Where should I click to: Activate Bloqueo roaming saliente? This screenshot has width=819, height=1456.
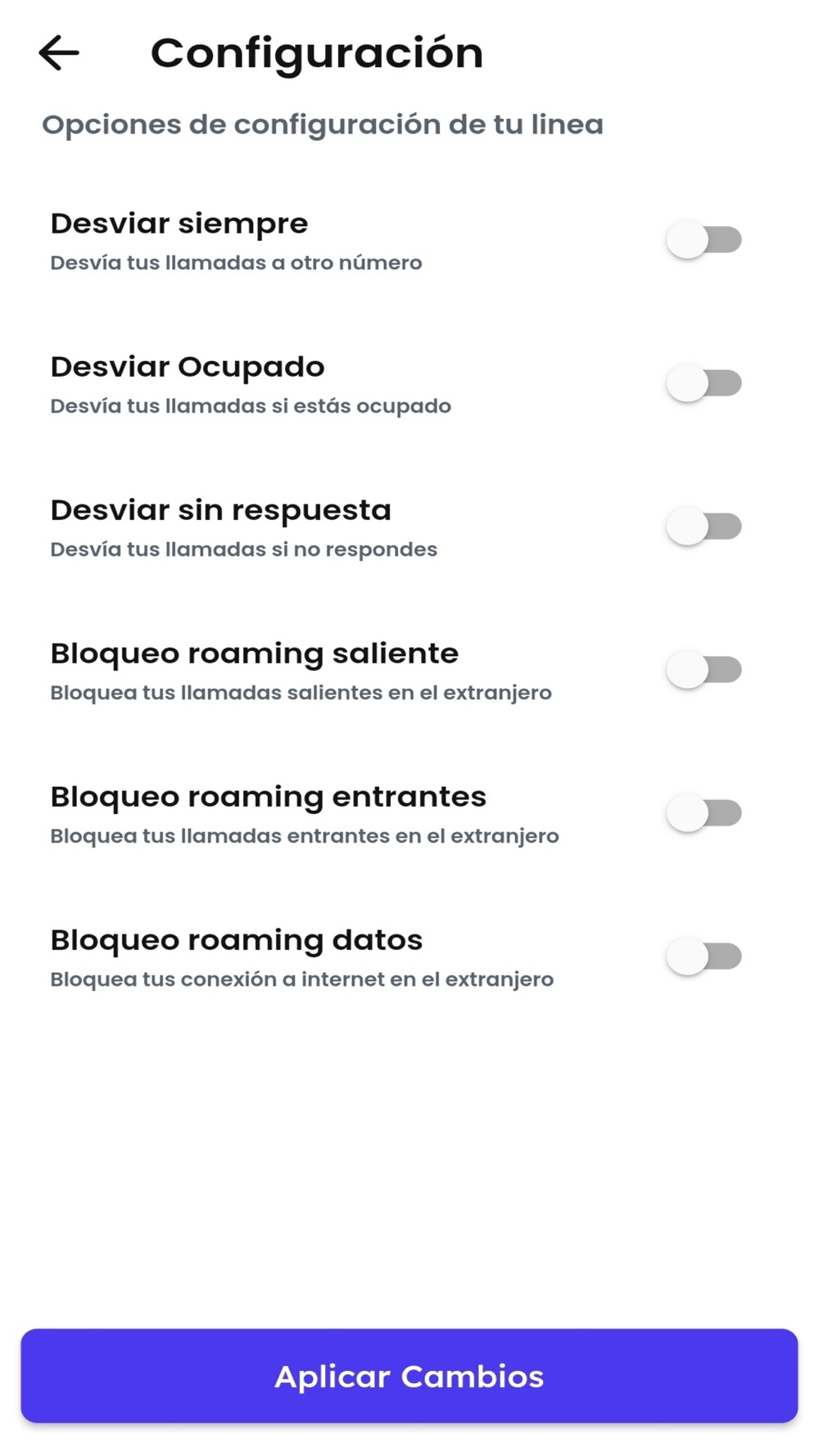[x=704, y=670]
